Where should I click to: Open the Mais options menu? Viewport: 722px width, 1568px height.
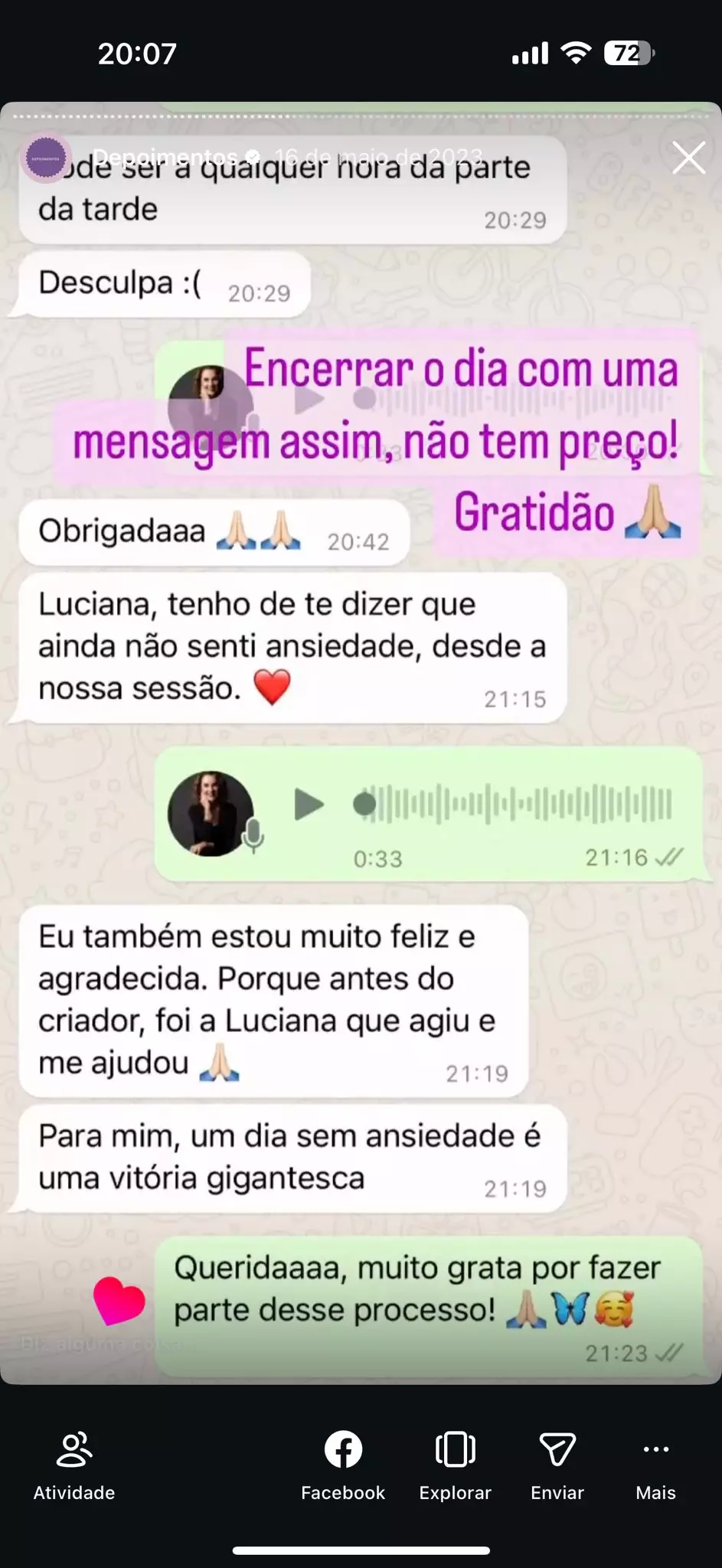655,1465
